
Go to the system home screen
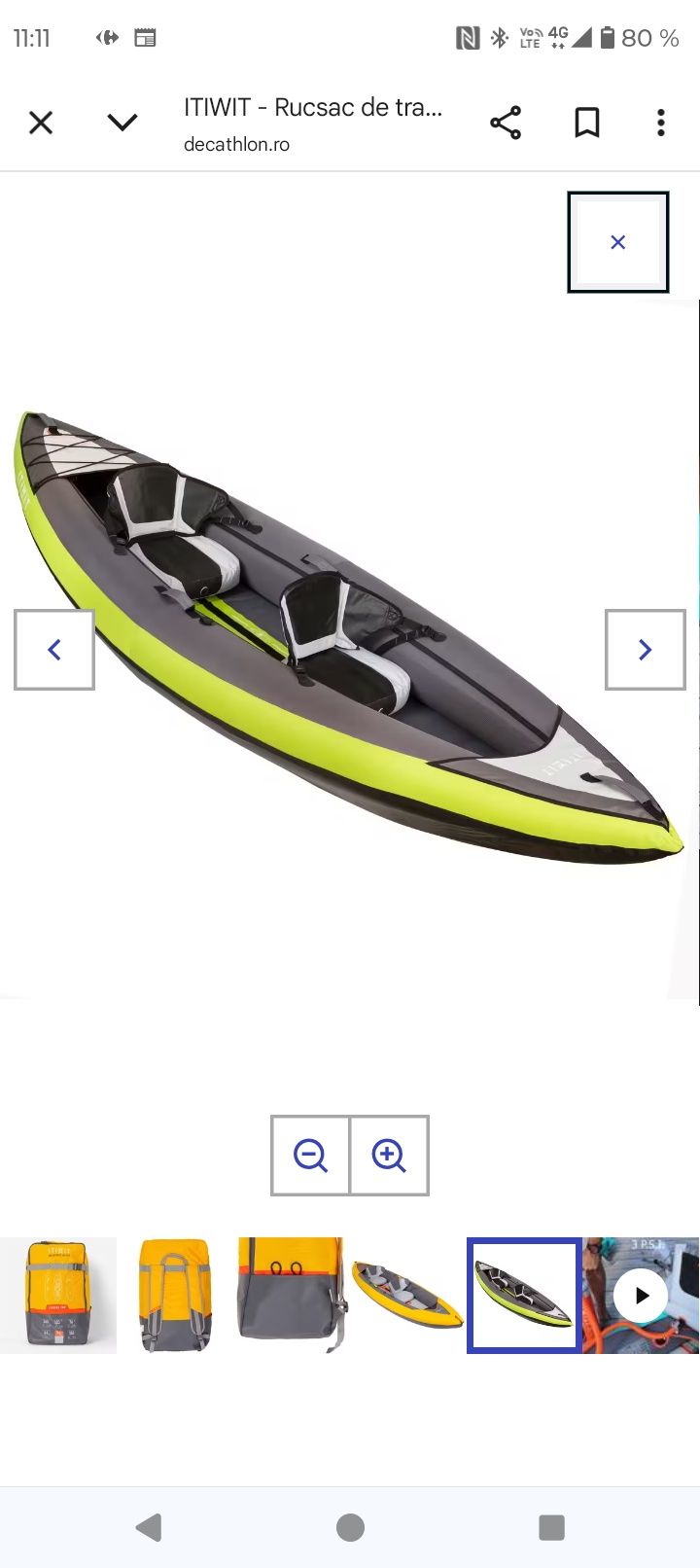coord(350,1527)
